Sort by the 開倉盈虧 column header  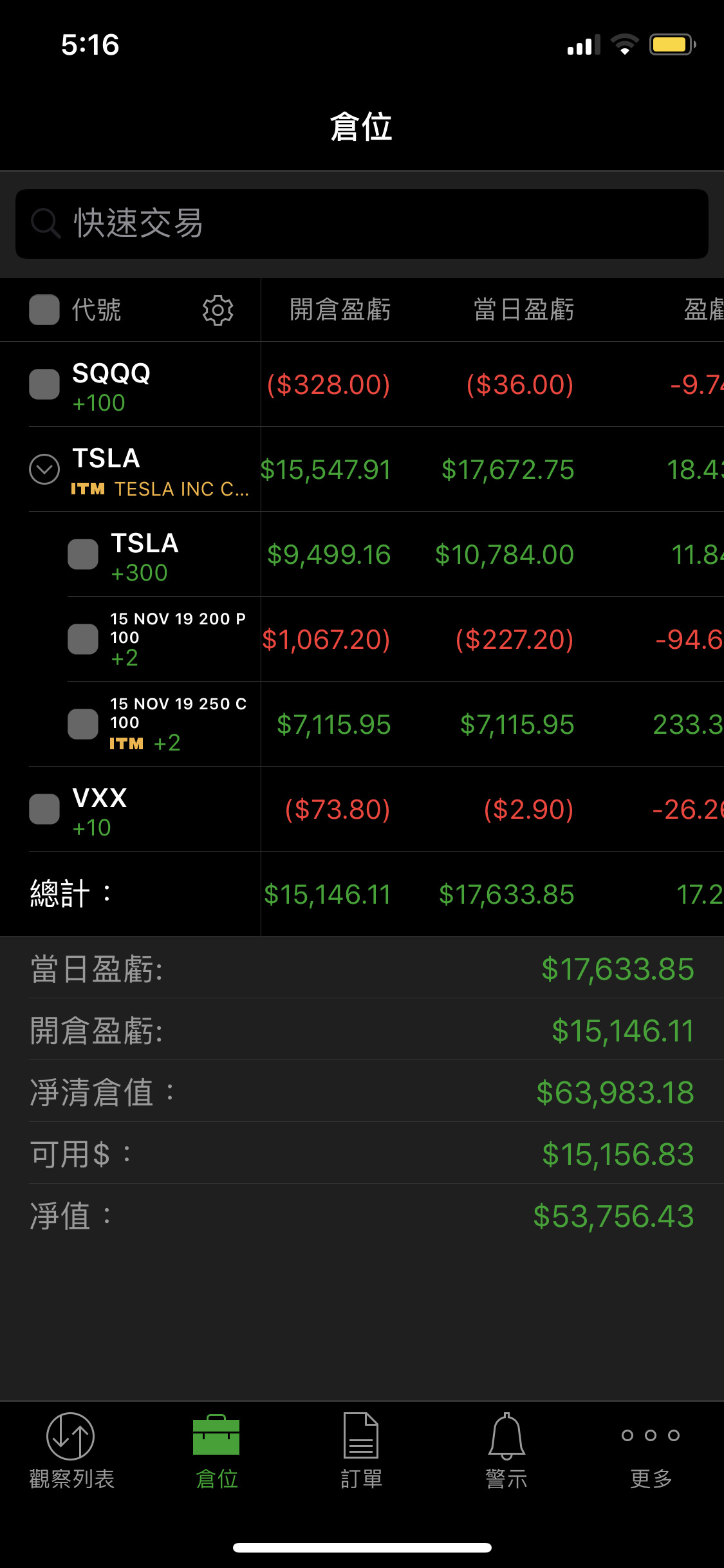click(x=340, y=310)
